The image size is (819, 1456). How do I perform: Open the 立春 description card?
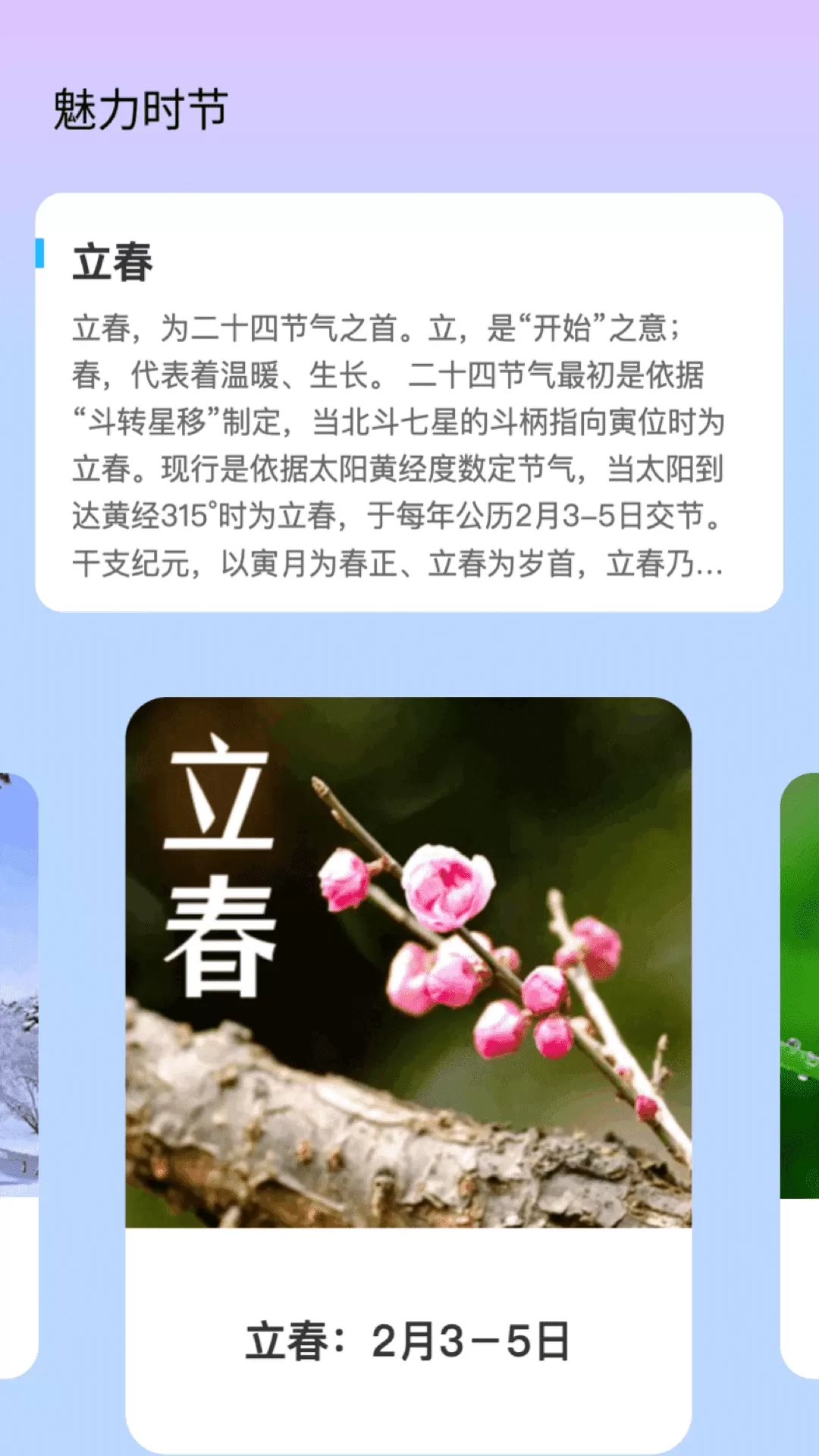409,402
